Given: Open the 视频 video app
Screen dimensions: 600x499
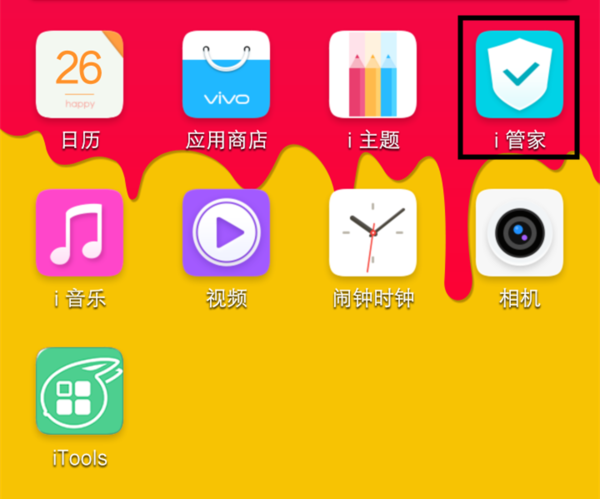Looking at the screenshot, I should pos(226,232).
